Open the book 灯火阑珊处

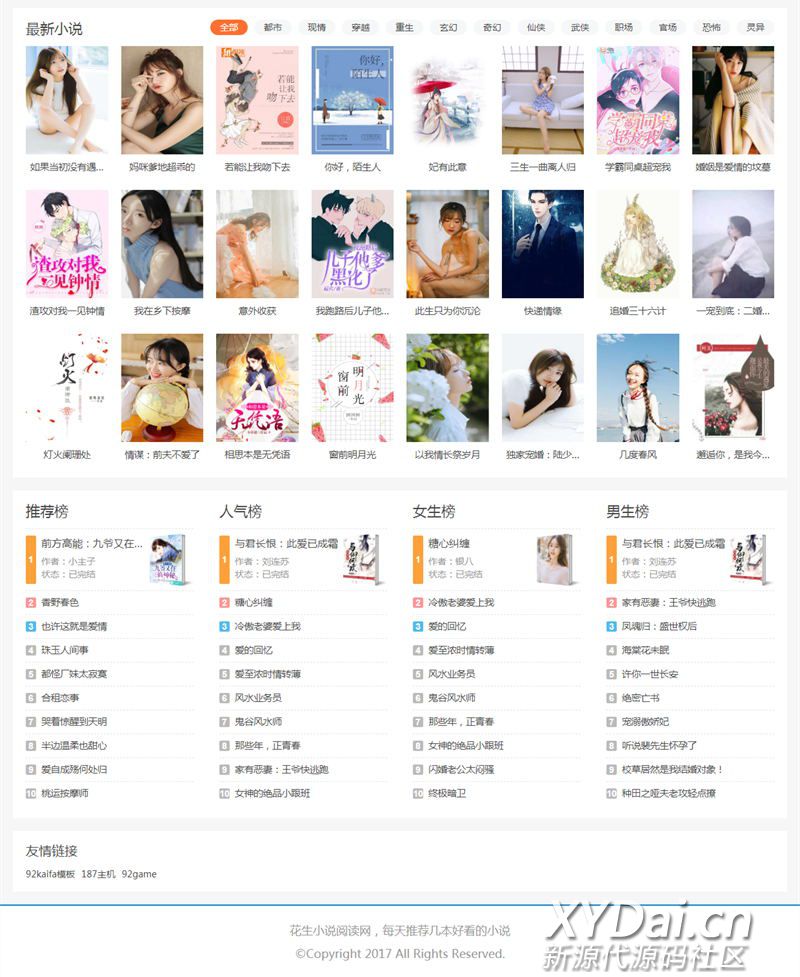(x=67, y=388)
